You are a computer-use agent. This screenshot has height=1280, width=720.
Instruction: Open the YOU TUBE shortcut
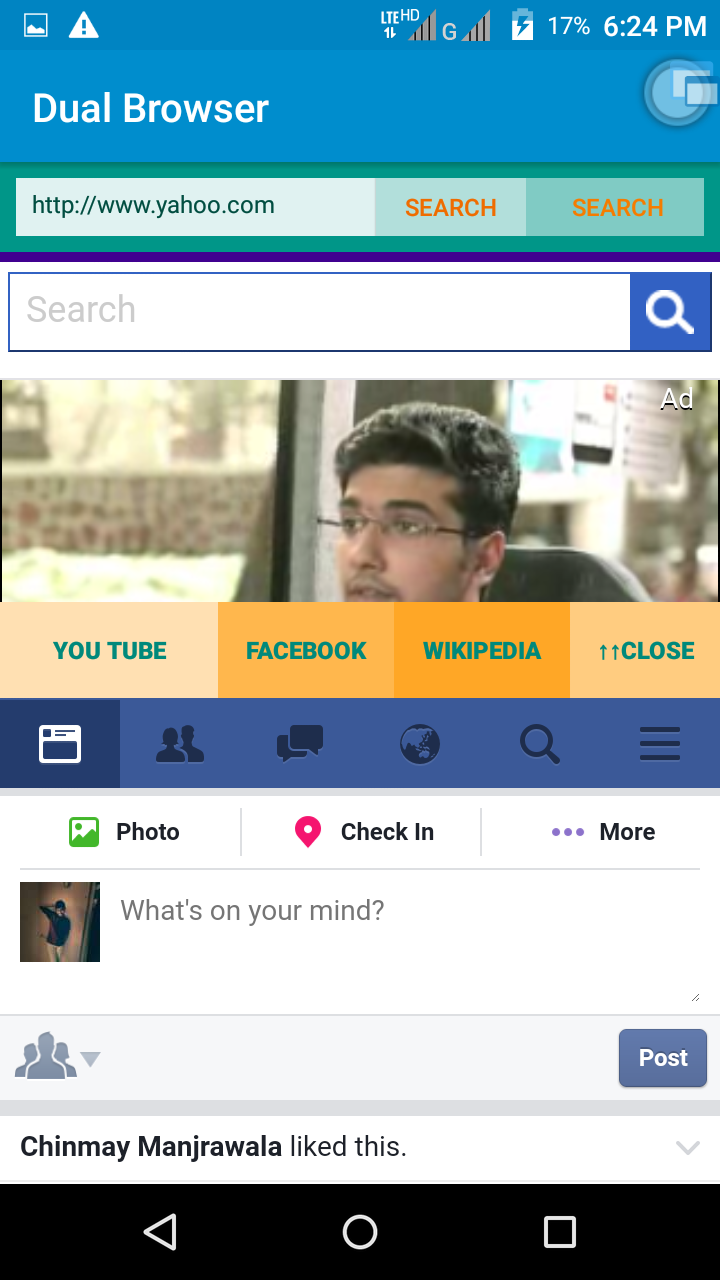[109, 651]
